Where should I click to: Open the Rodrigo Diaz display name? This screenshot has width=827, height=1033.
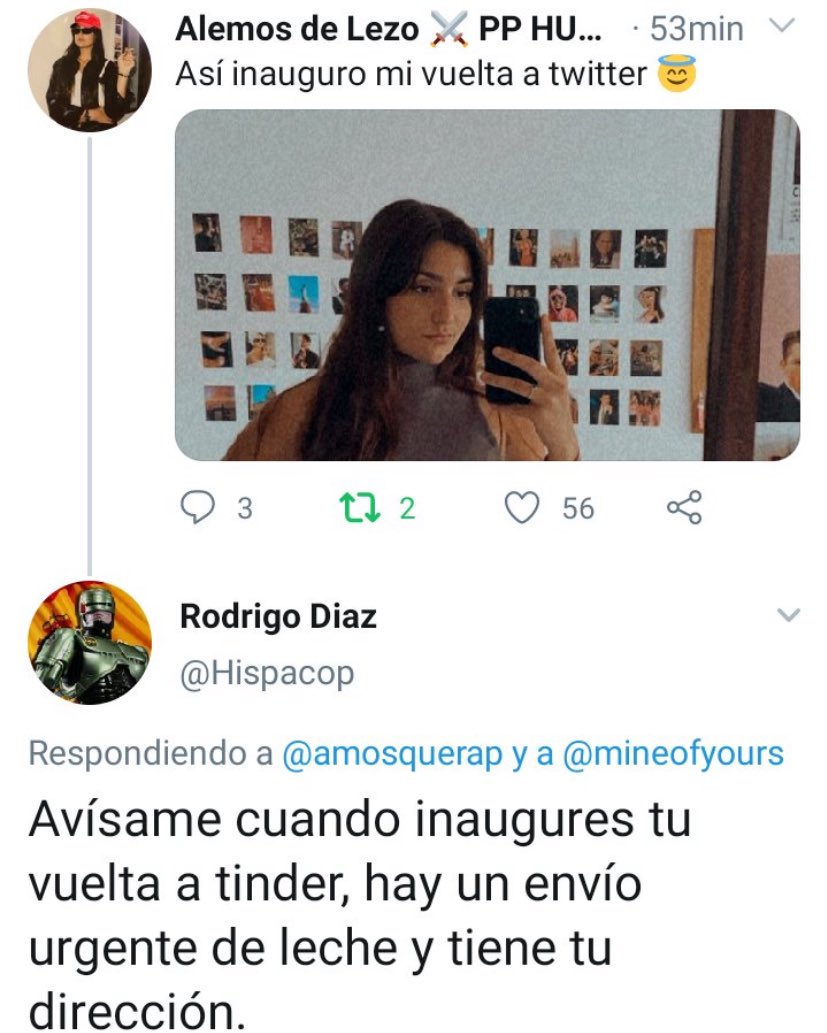click(278, 617)
